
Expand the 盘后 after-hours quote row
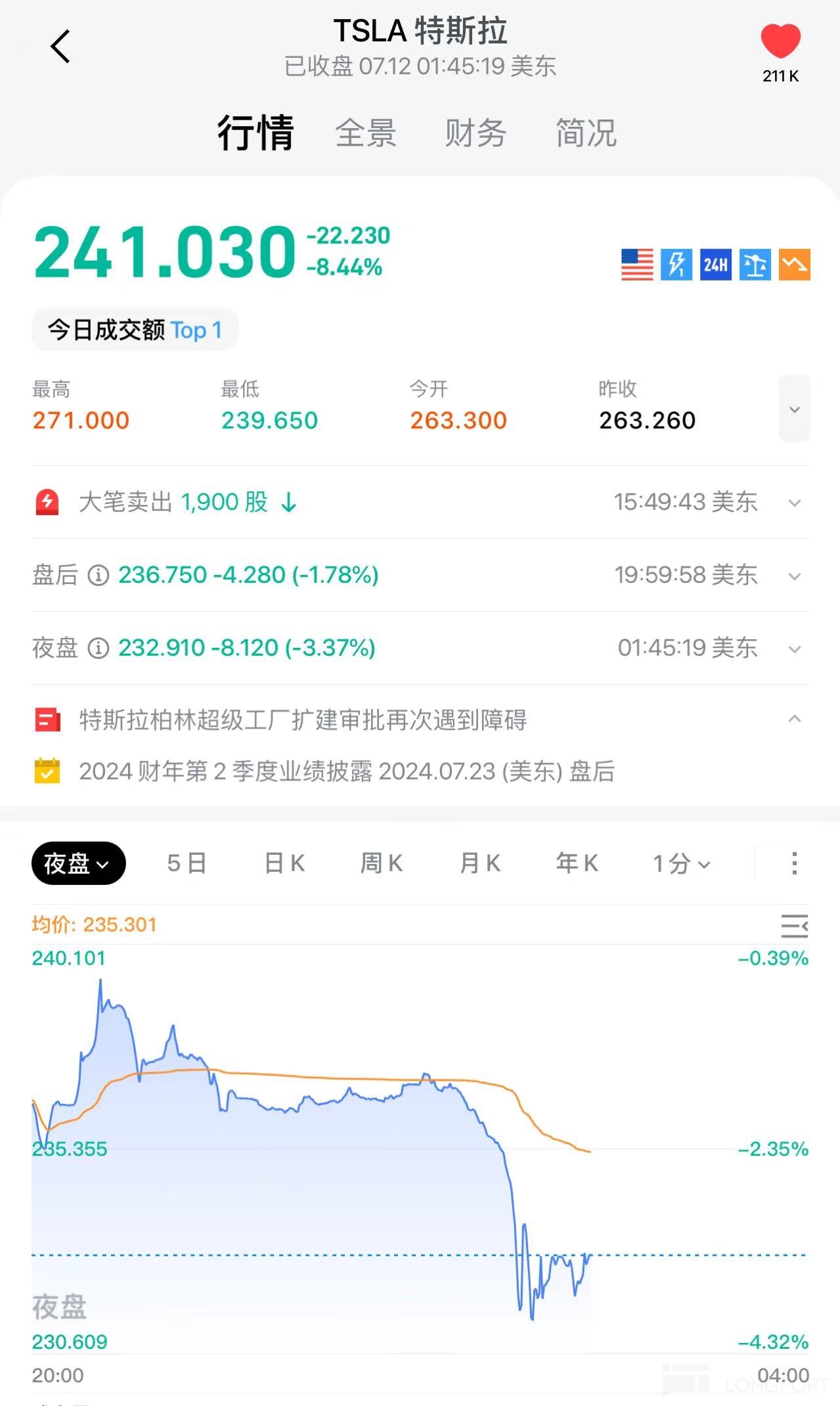[x=794, y=576]
